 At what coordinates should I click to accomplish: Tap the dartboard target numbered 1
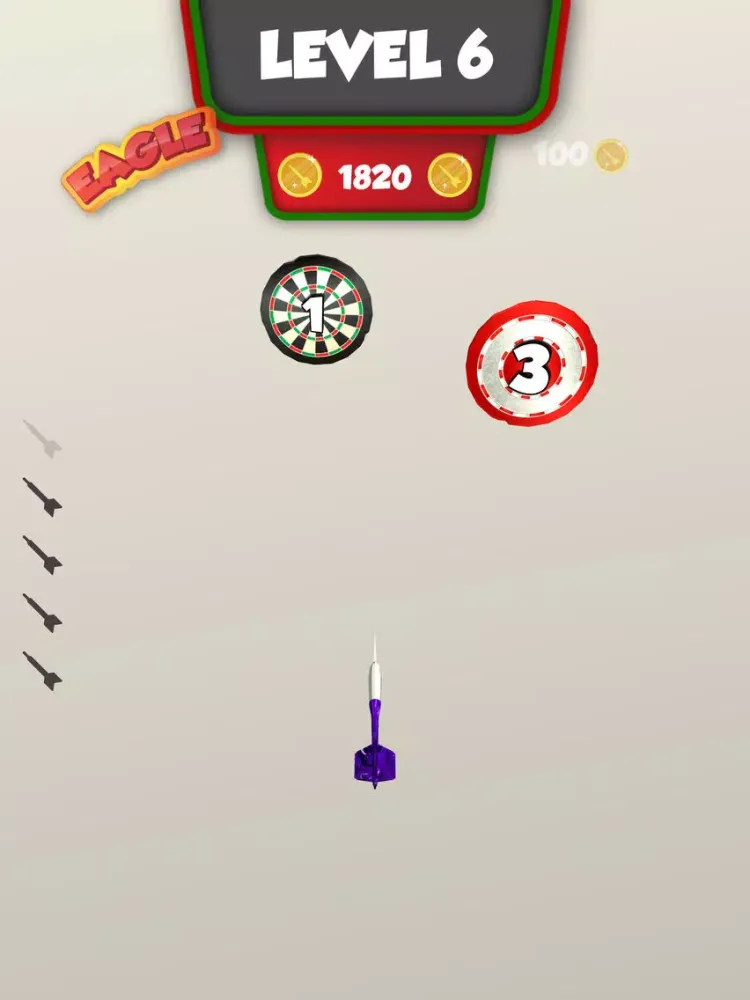316,309
